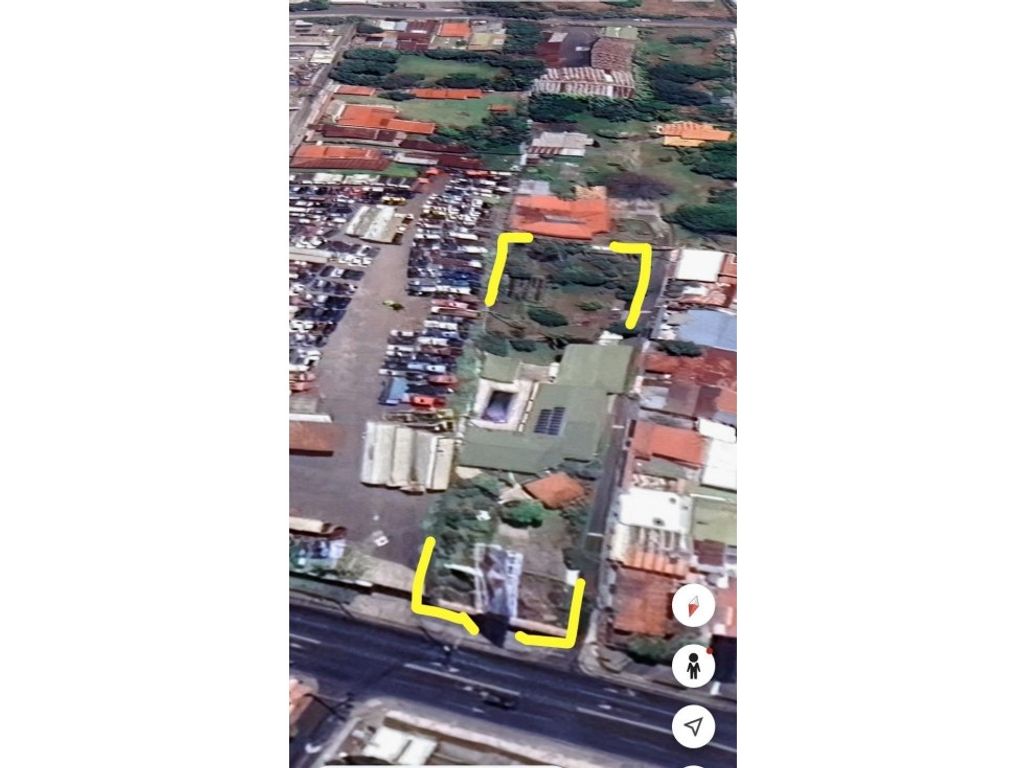Viewport: 1024px width, 768px height.
Task: Open Street View with the pegman icon
Action: coord(693,666)
